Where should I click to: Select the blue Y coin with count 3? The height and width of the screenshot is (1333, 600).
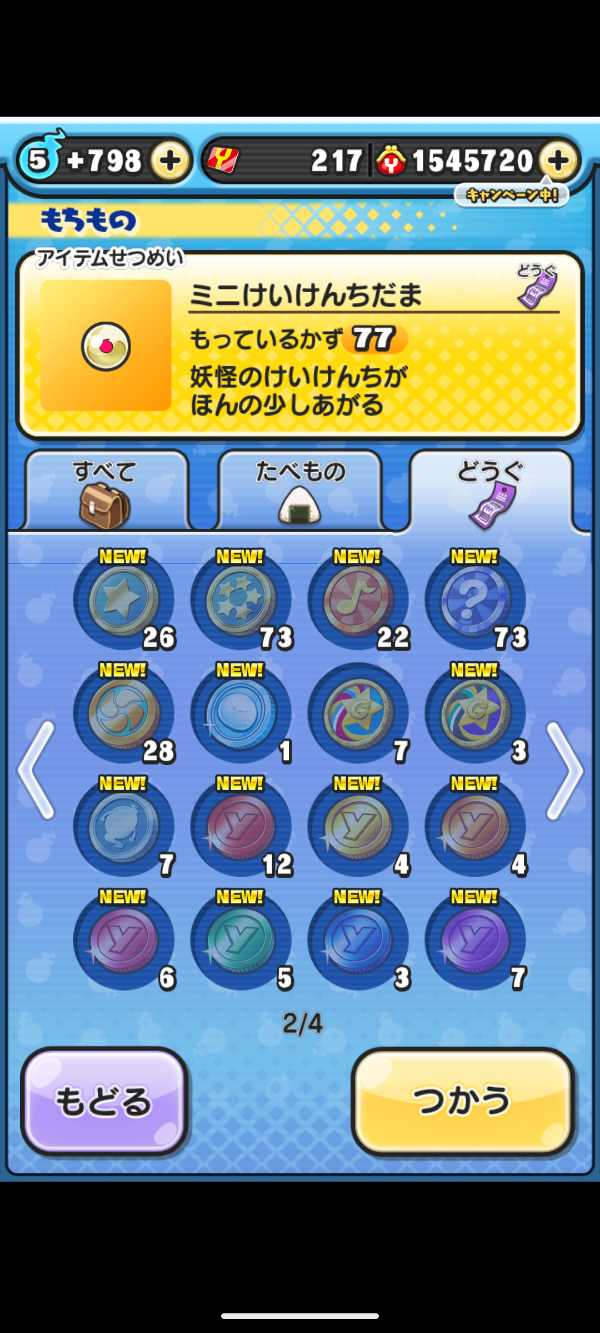pyautogui.click(x=358, y=940)
